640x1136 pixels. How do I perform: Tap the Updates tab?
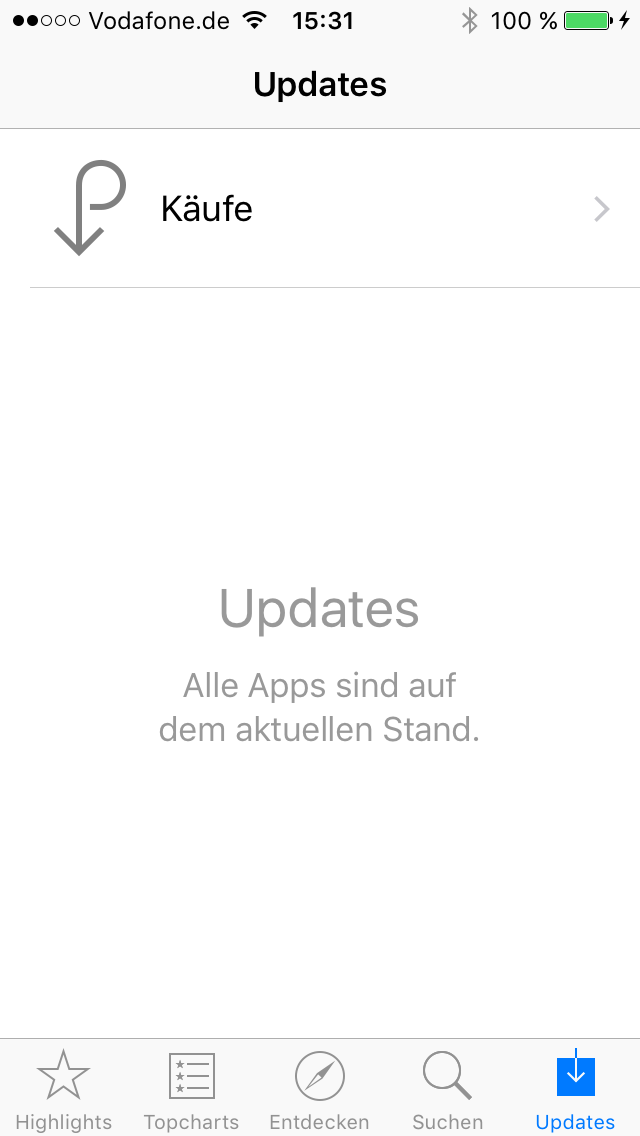pos(575,1088)
